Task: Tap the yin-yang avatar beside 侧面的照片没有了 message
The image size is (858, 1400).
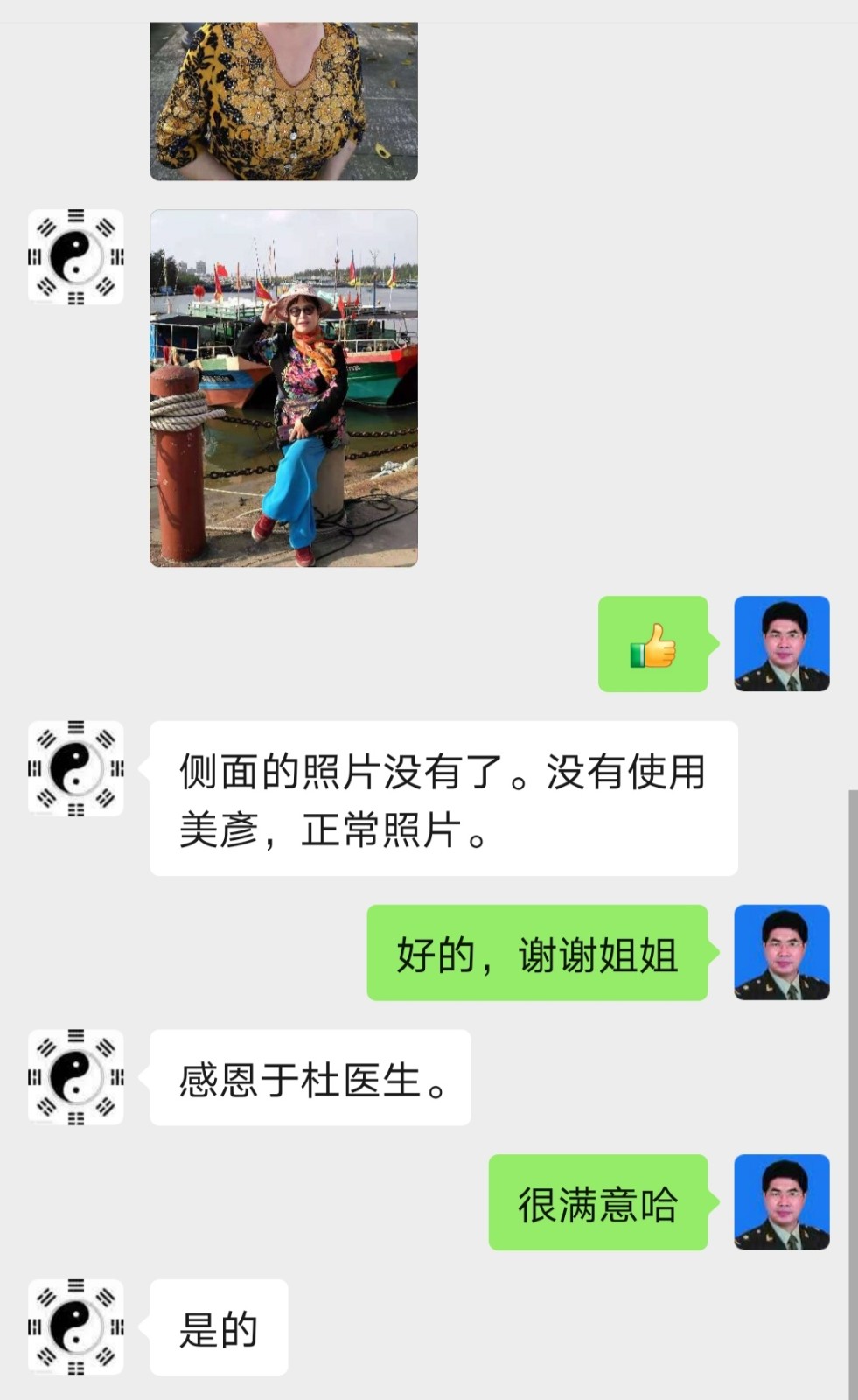Action: 76,768
